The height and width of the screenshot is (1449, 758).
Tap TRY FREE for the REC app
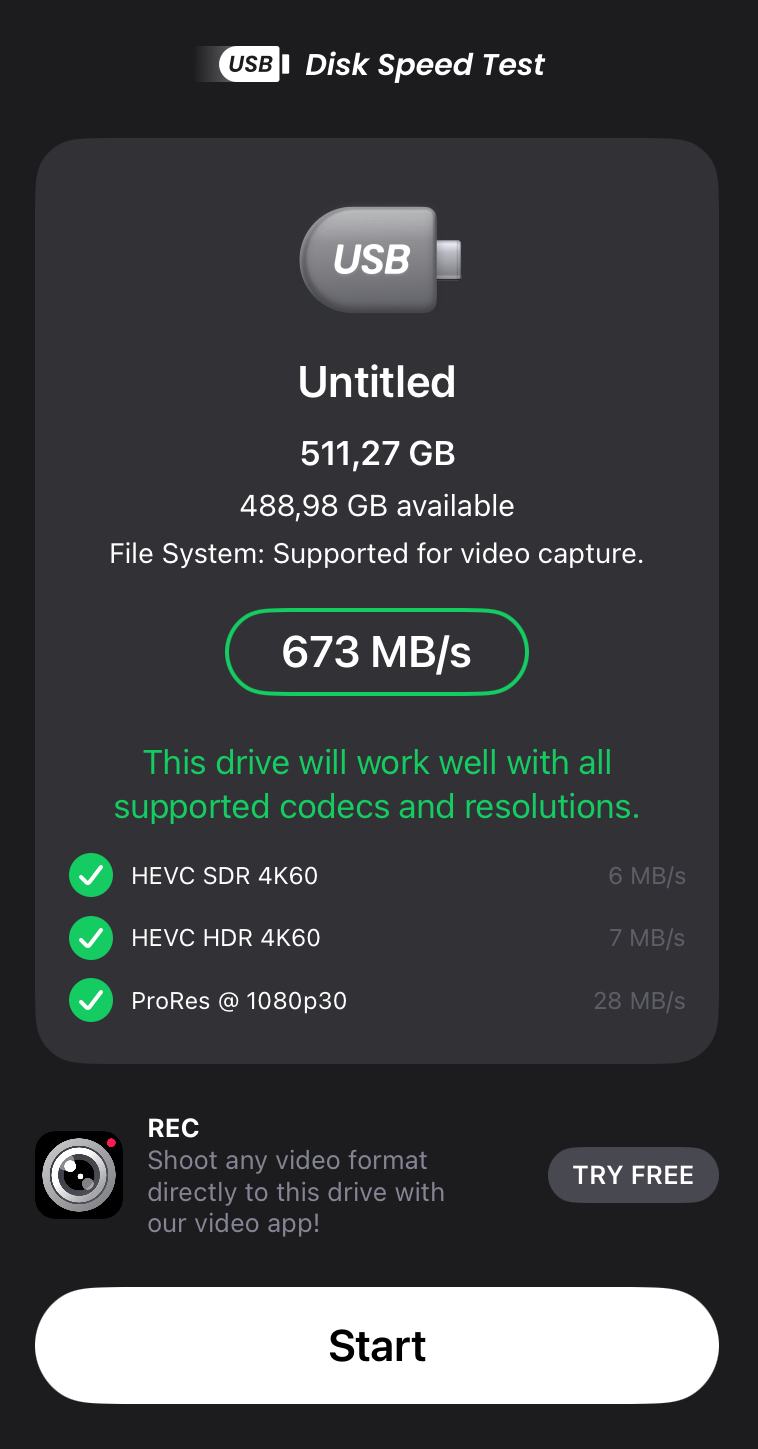(x=633, y=1174)
